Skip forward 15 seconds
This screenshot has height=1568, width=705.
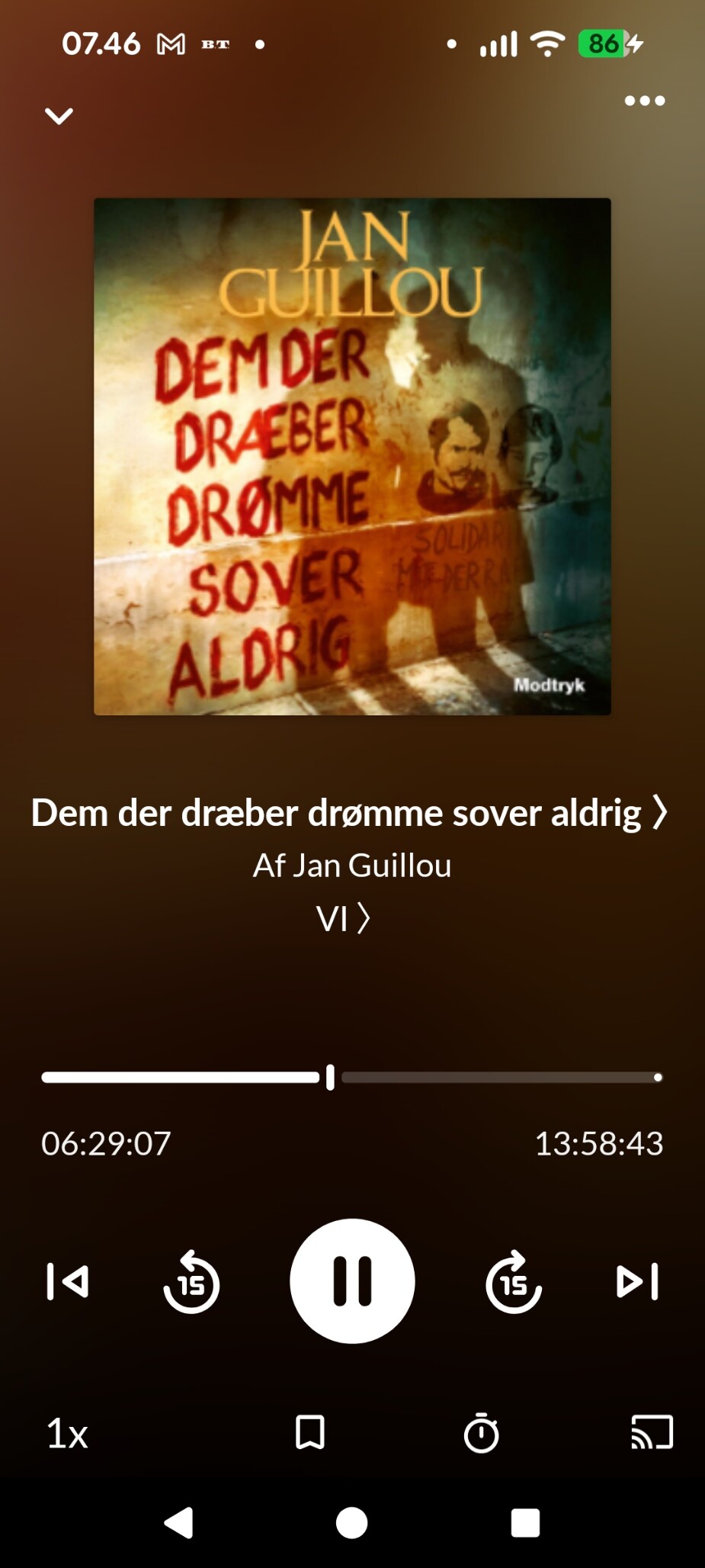514,1281
